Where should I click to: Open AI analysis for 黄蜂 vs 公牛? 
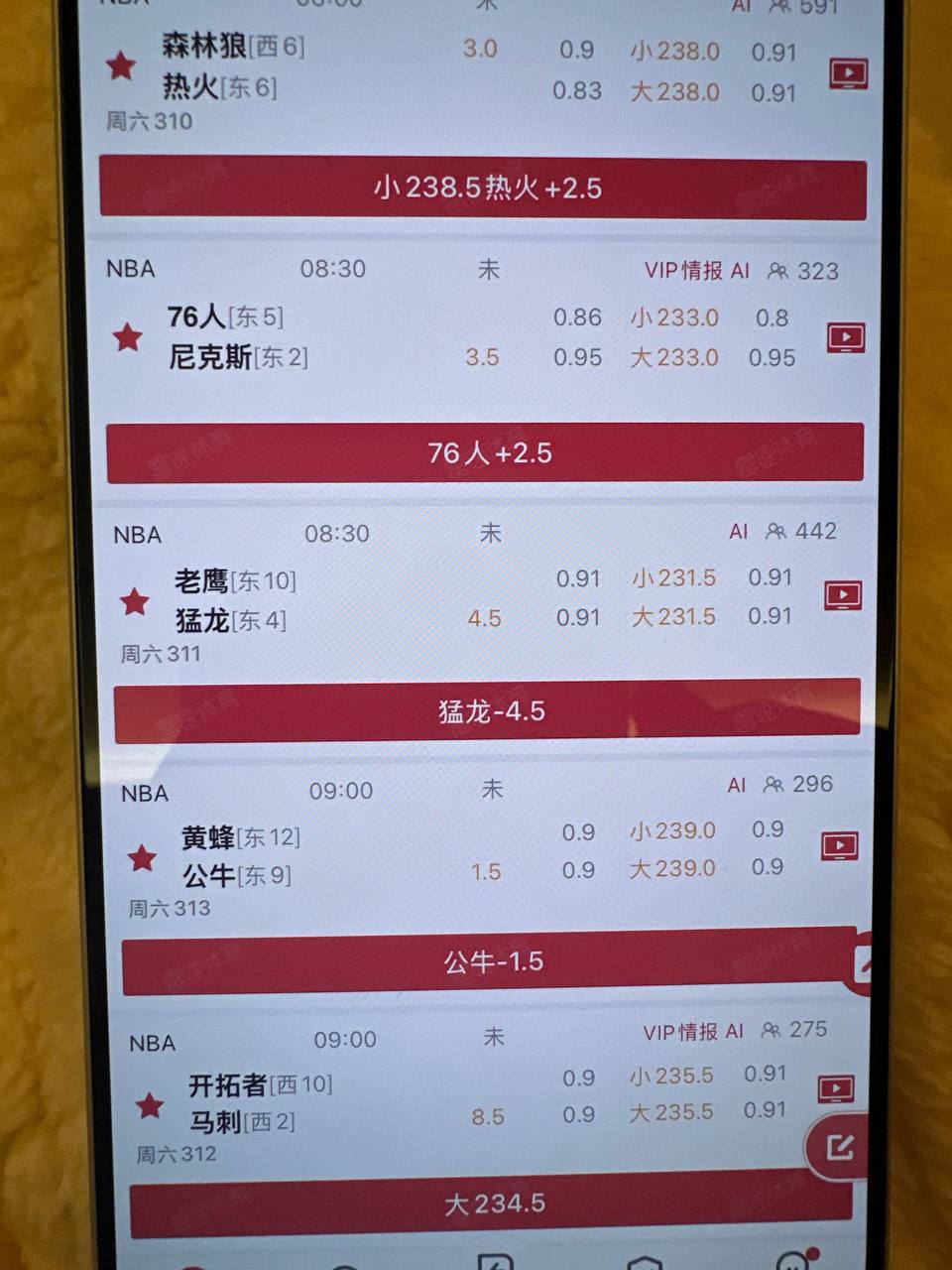736,786
